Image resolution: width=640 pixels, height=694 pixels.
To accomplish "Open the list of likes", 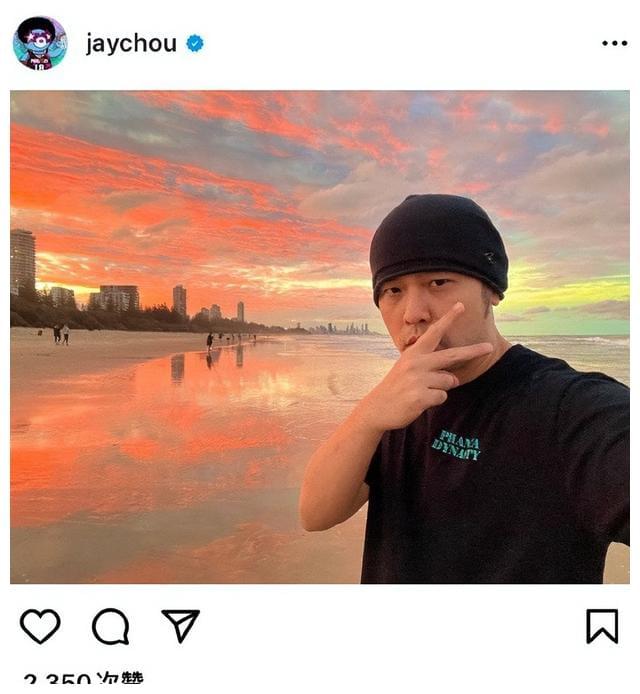I will [83, 682].
